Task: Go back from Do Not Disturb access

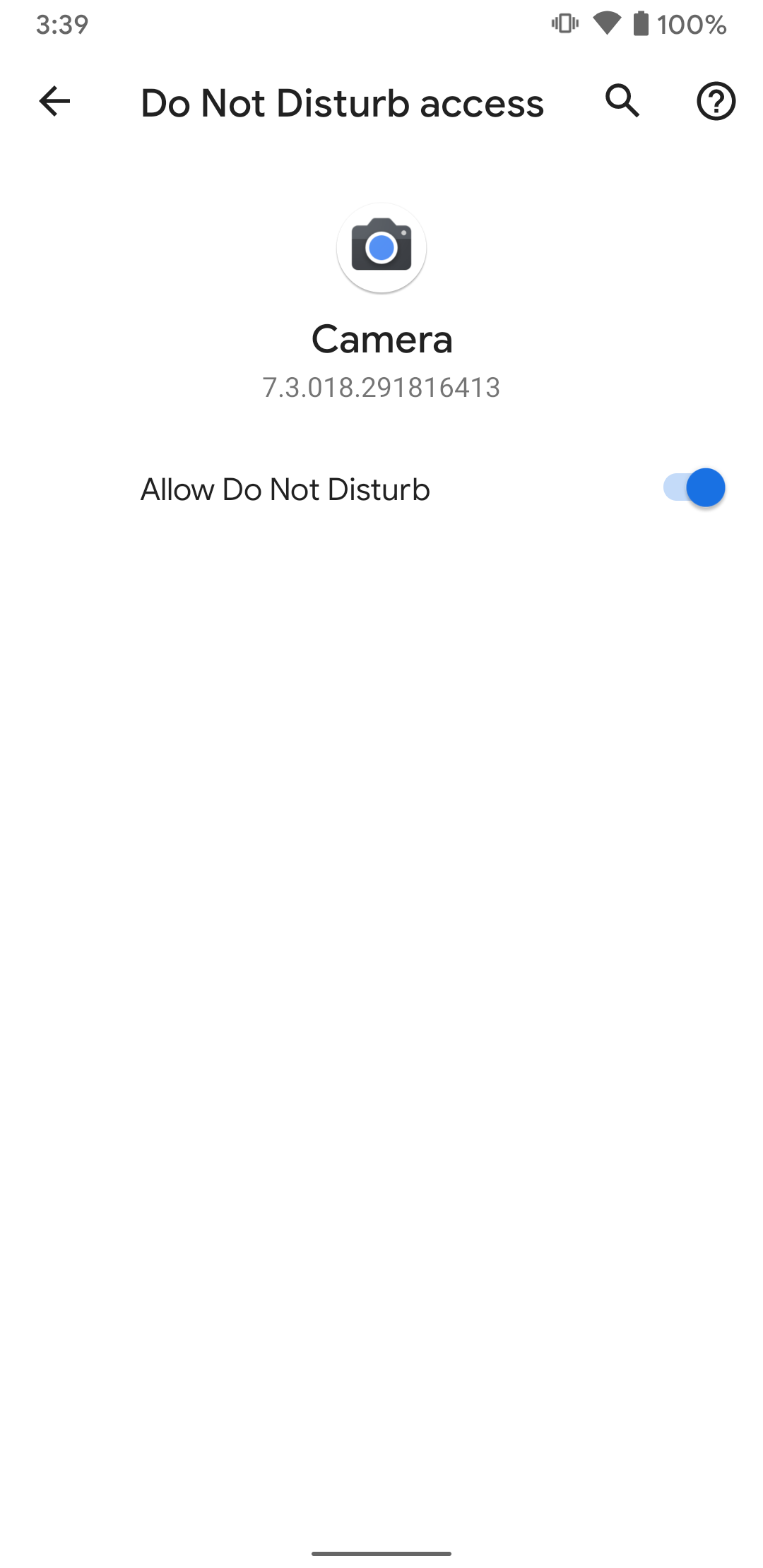Action: (x=54, y=102)
